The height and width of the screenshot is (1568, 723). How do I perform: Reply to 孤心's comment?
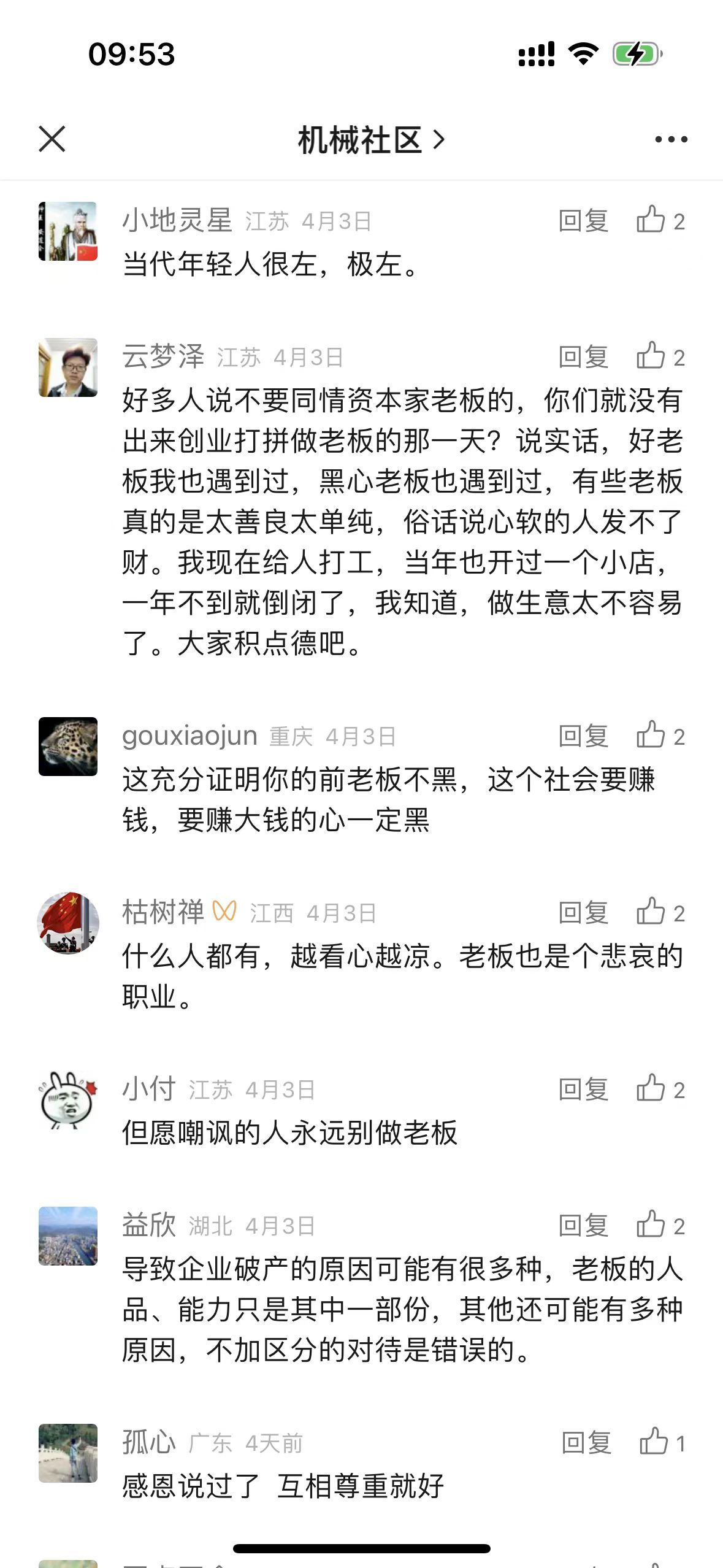(586, 1443)
